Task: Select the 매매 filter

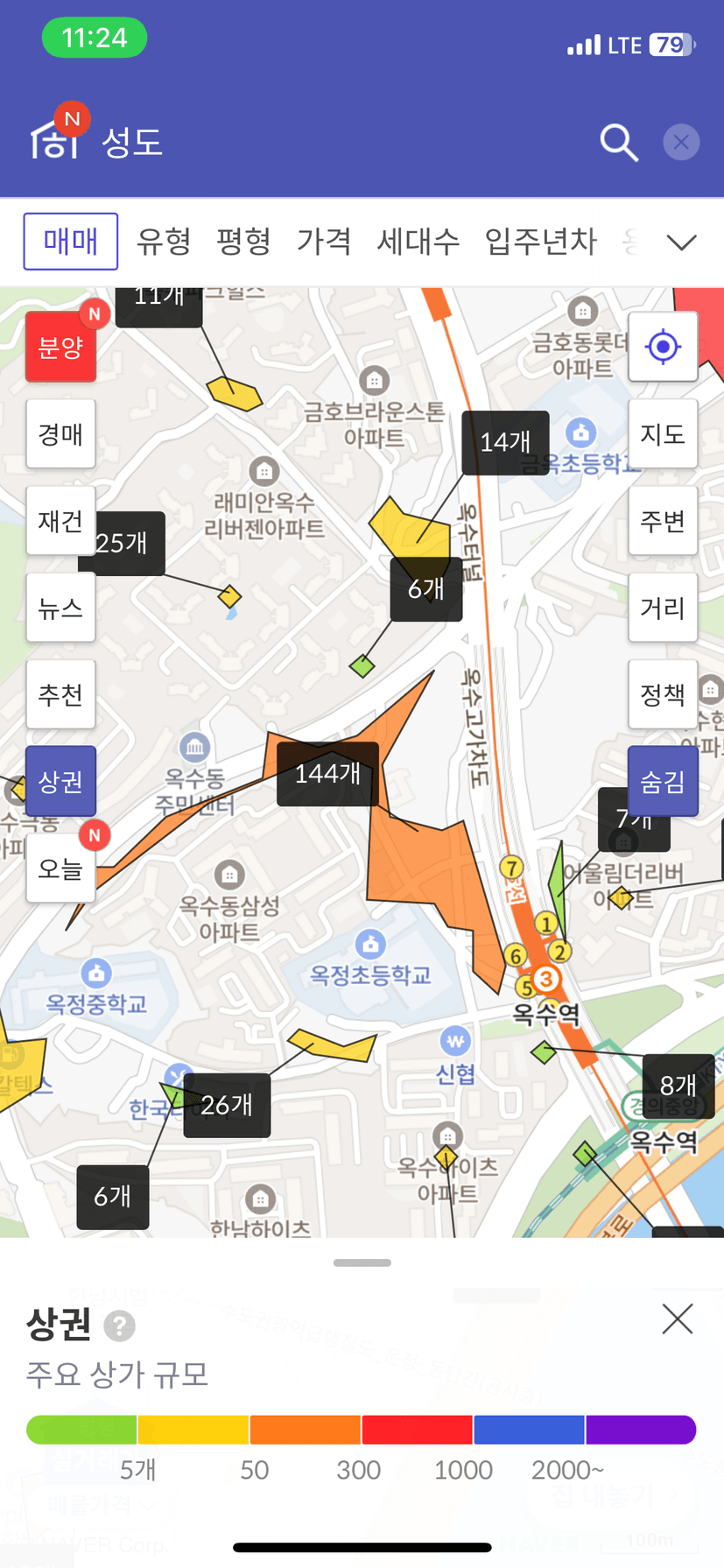Action: 71,242
